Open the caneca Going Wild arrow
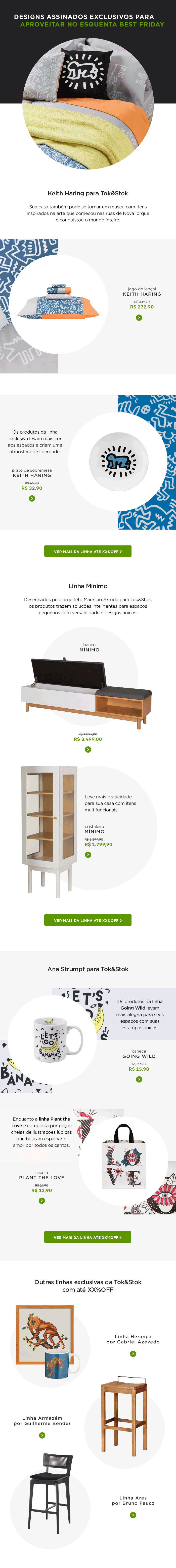The image size is (176, 1568). pyautogui.click(x=139, y=1079)
